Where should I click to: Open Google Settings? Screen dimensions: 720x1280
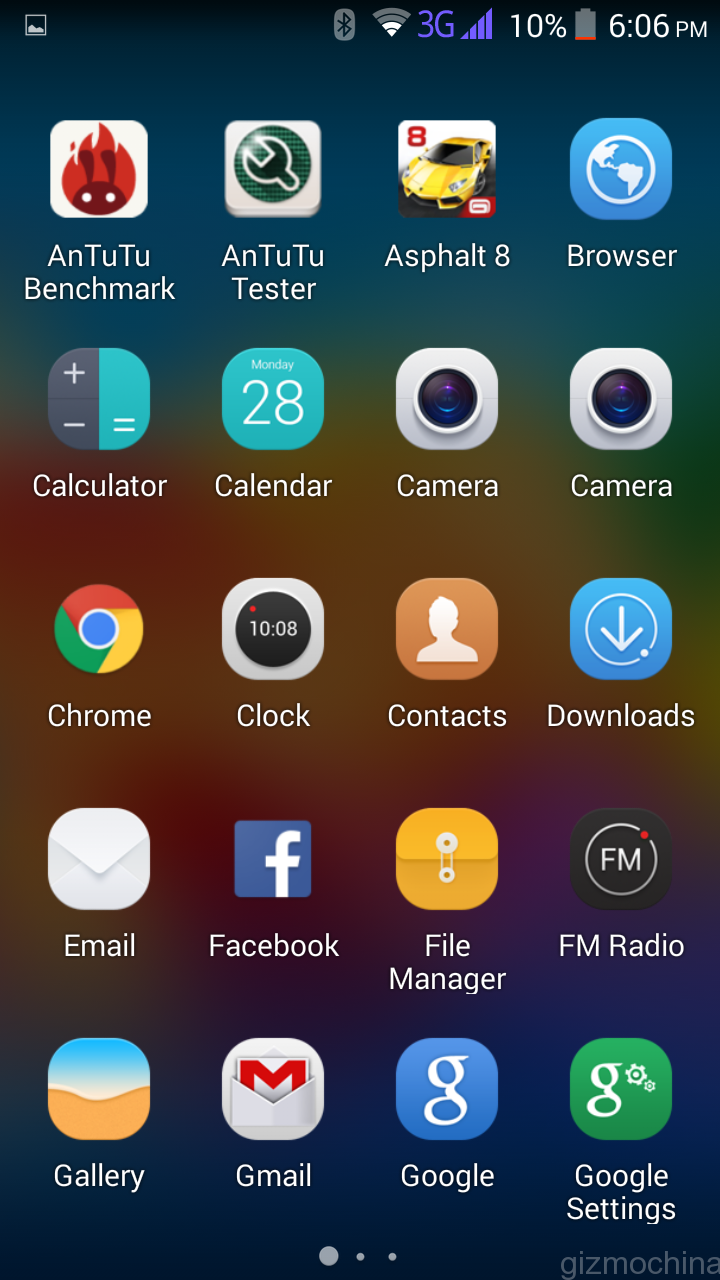coord(621,1089)
